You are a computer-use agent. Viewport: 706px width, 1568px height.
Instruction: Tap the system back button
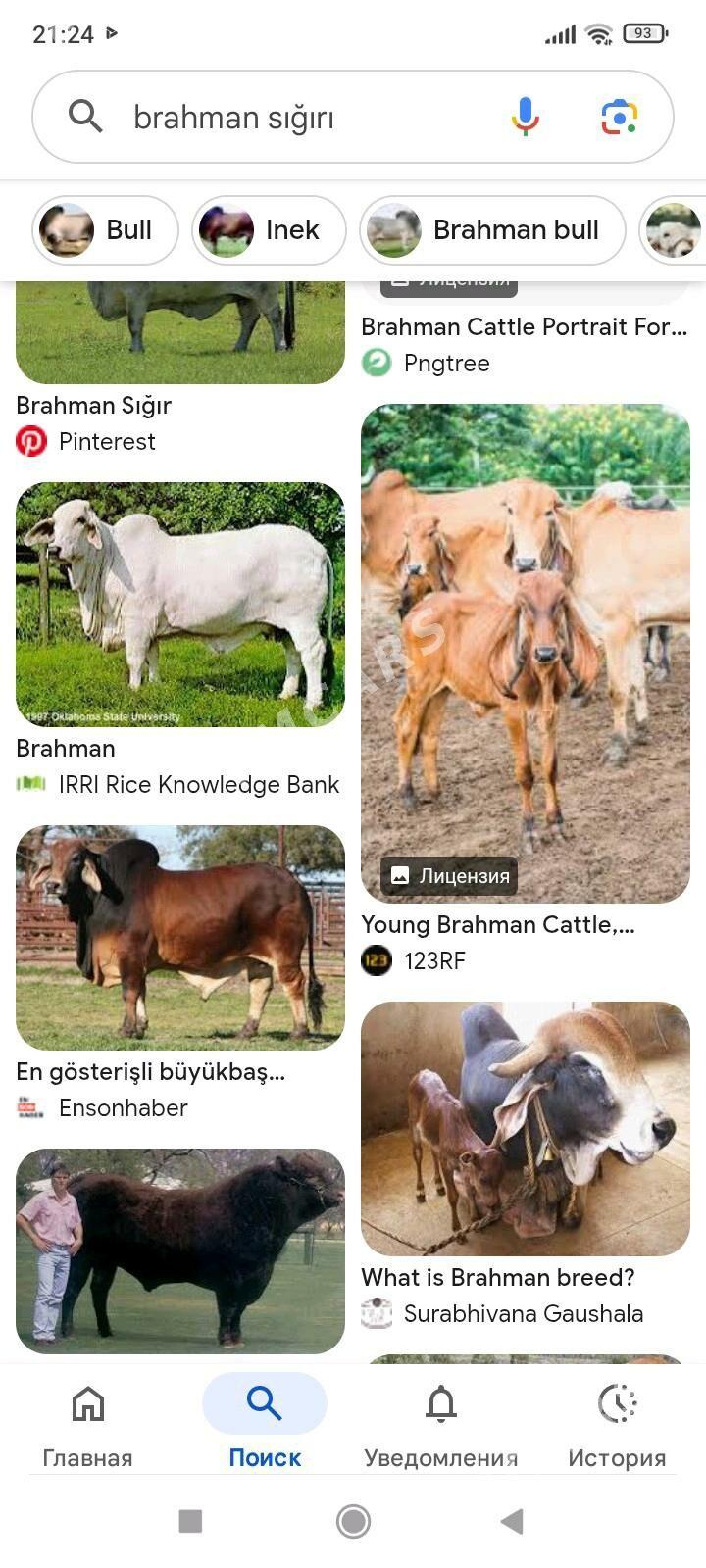512,1521
